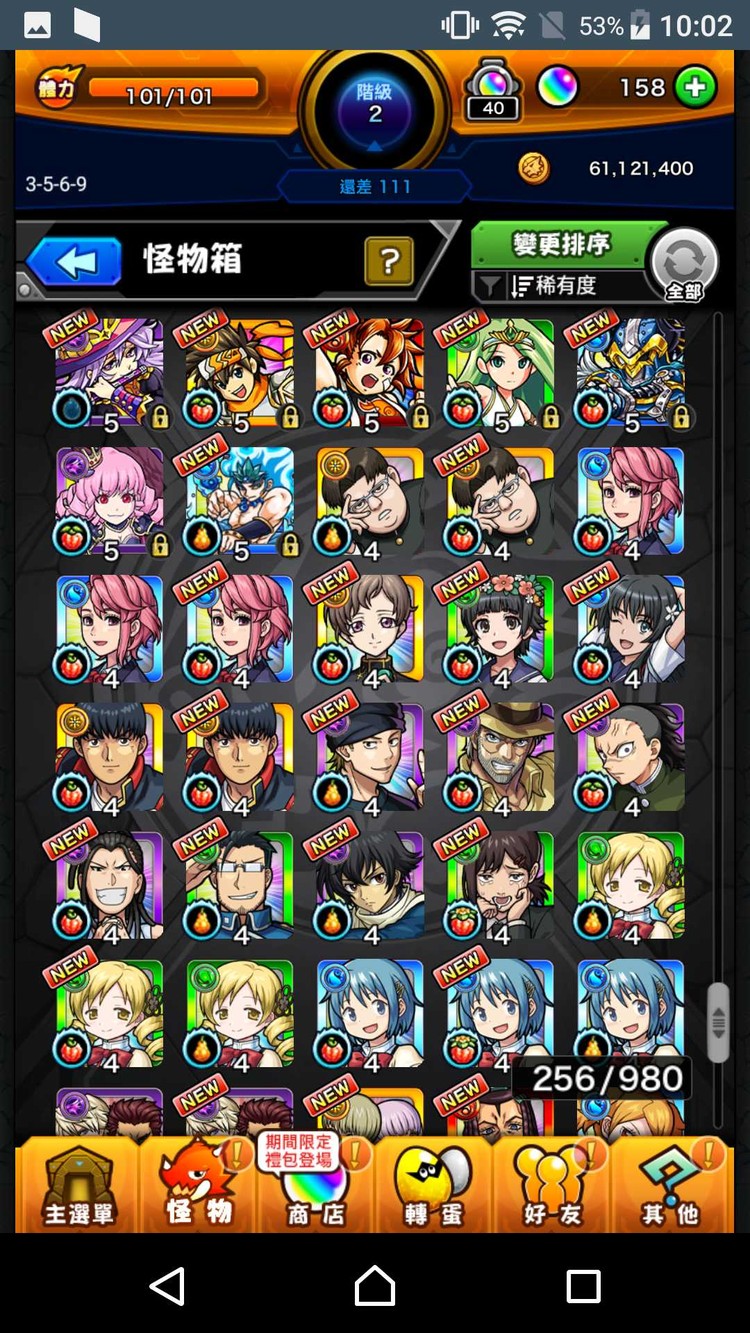Open the question mark help button
This screenshot has height=1333, width=750.
[x=390, y=263]
